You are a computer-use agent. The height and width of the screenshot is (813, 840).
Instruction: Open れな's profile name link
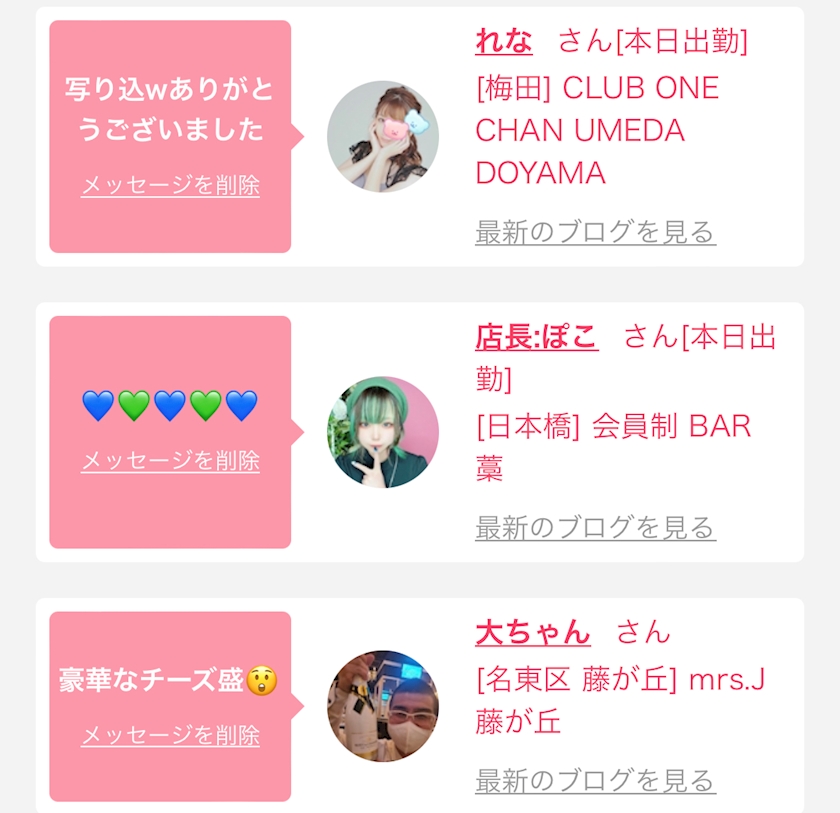(503, 41)
